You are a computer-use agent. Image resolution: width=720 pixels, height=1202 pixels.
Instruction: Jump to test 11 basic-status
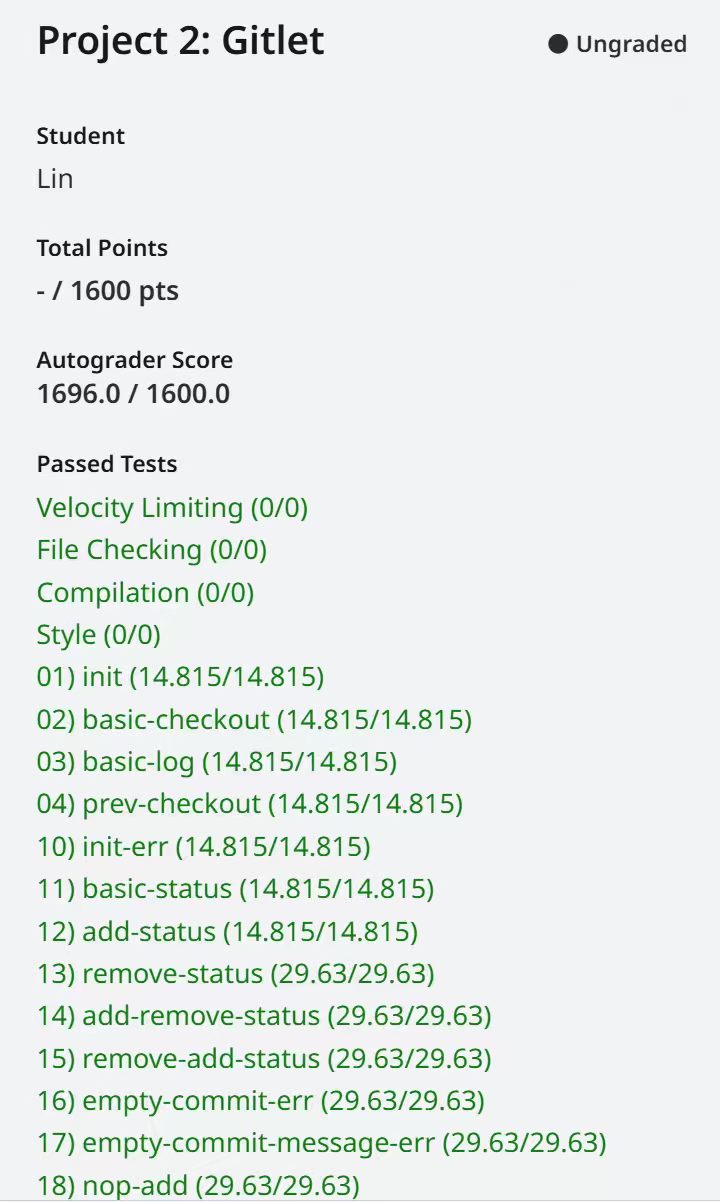pyautogui.click(x=235, y=889)
